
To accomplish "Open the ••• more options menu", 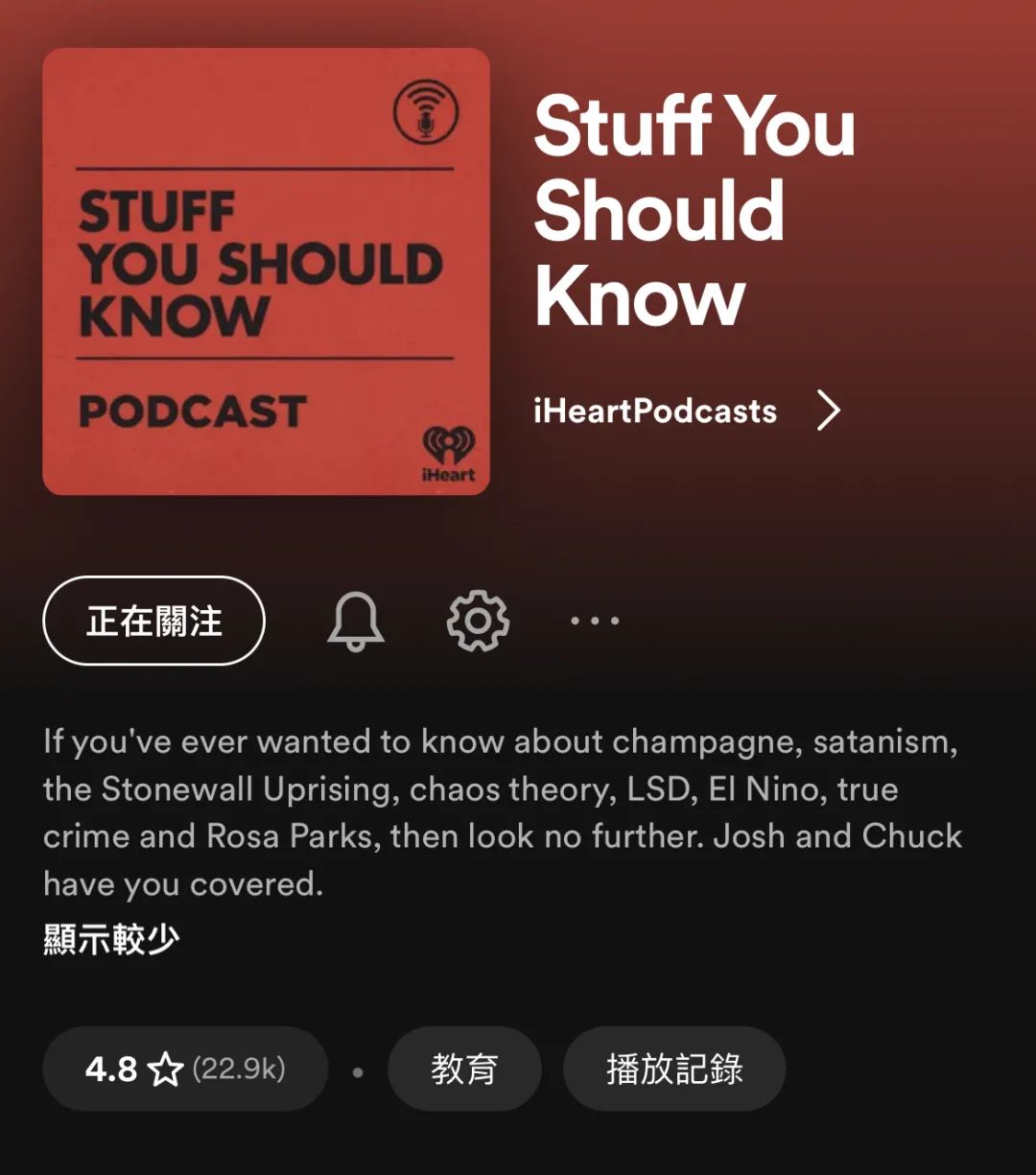I will pos(594,621).
